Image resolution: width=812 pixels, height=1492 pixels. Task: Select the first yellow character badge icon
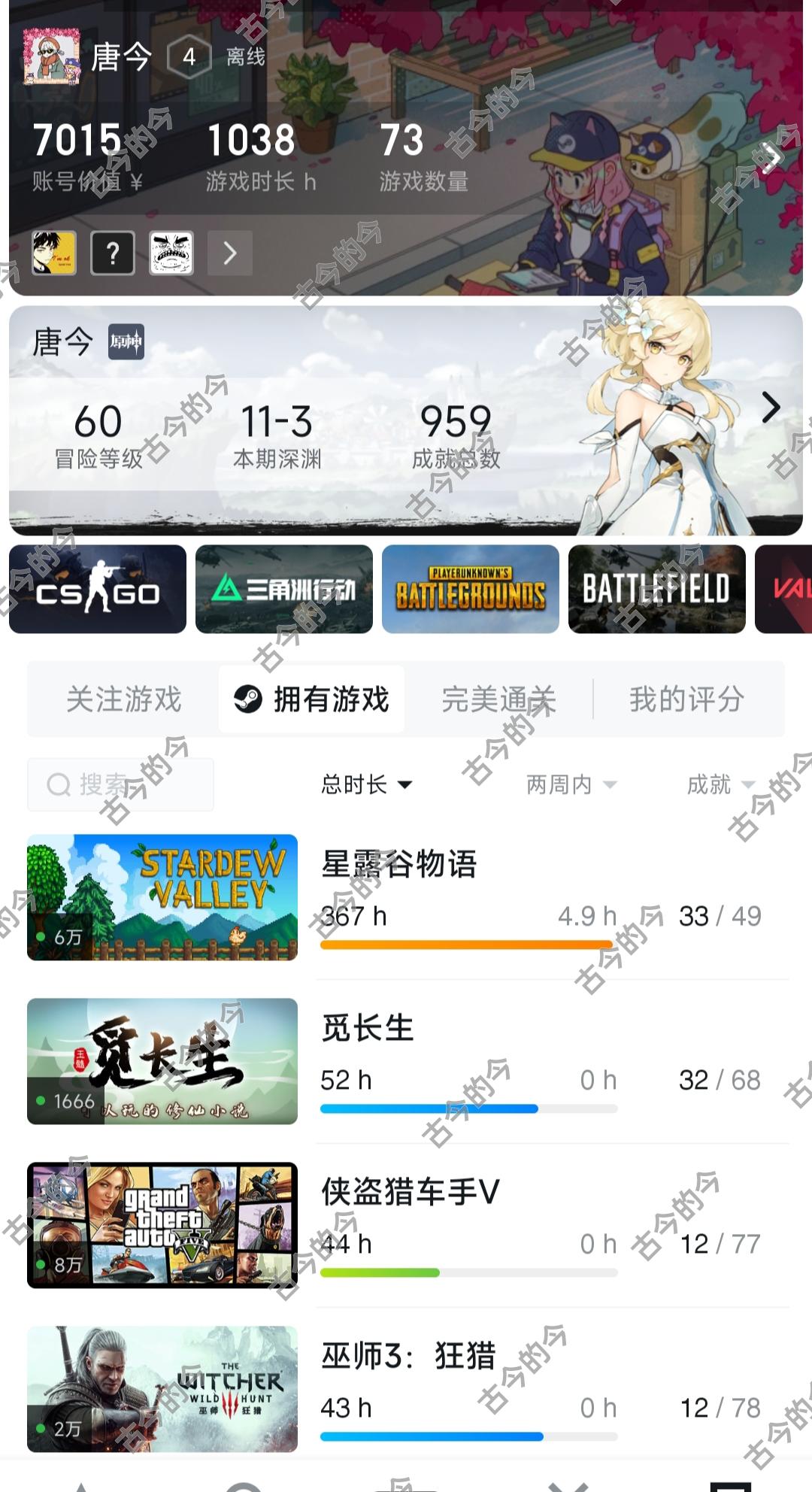click(53, 254)
